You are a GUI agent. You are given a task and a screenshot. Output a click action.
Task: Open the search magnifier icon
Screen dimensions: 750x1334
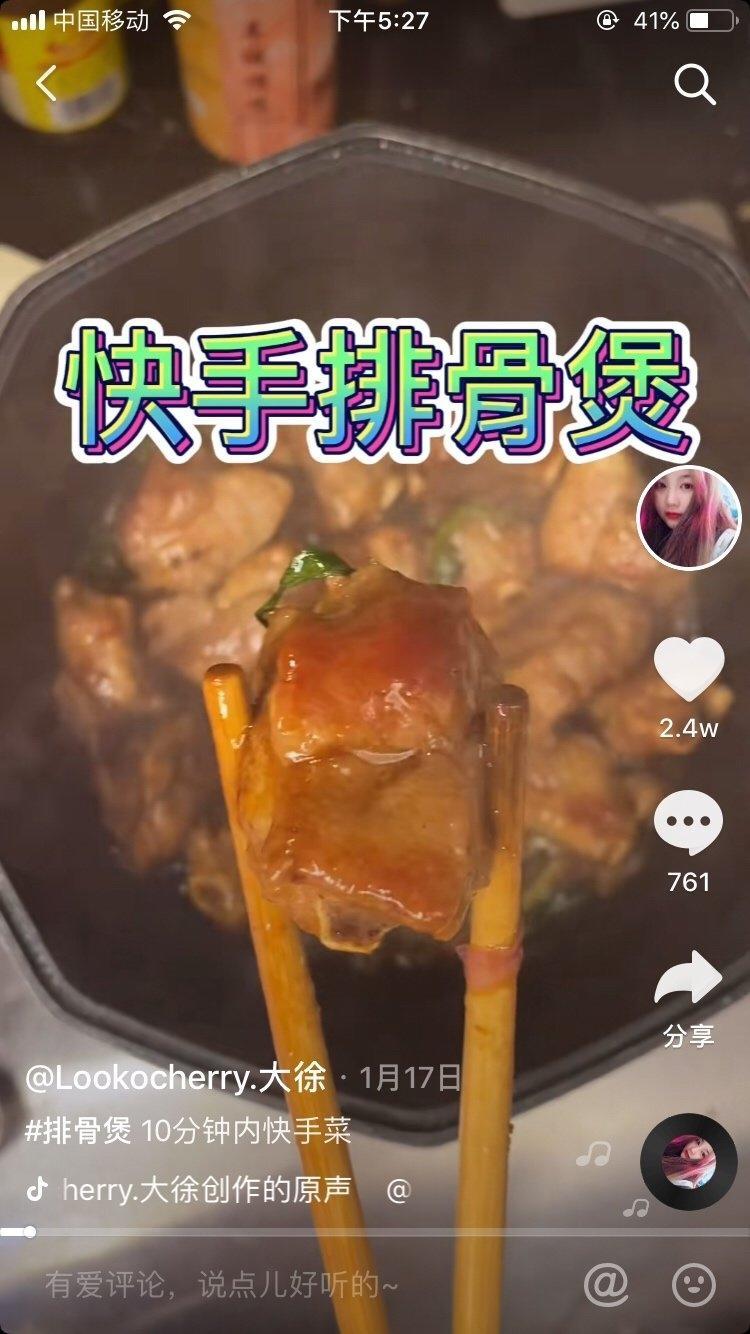click(x=694, y=85)
